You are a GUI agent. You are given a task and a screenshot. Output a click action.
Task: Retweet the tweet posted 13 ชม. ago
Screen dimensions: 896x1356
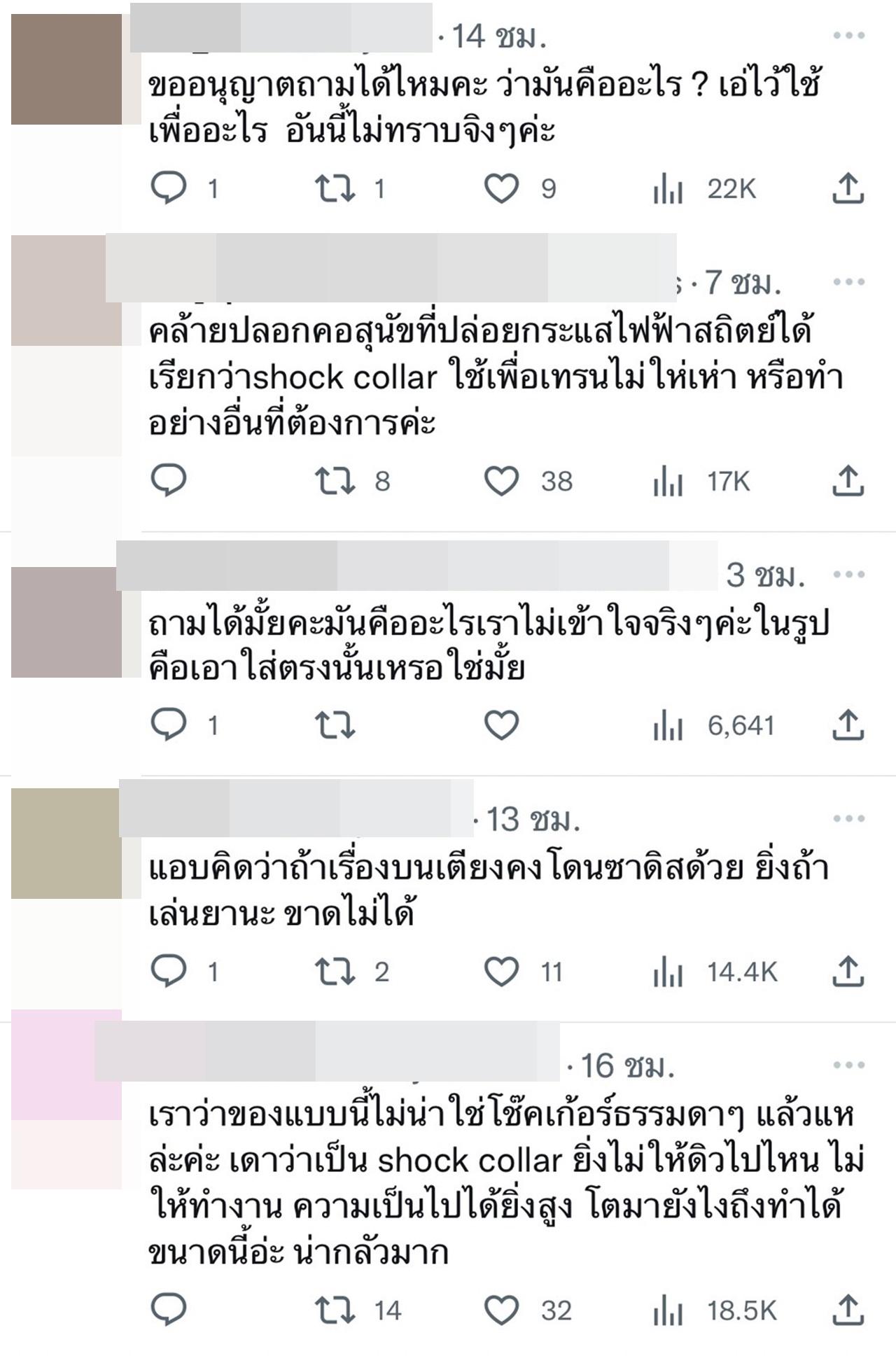click(335, 971)
